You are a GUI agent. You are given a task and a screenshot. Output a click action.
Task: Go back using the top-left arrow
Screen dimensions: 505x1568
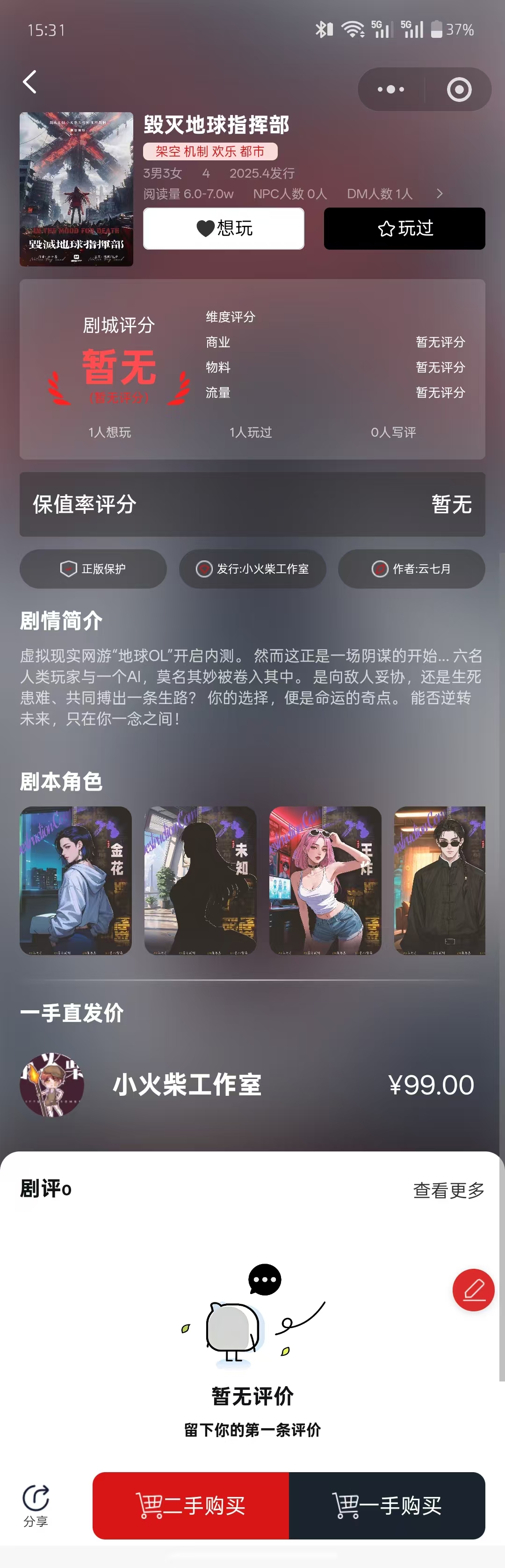point(30,81)
